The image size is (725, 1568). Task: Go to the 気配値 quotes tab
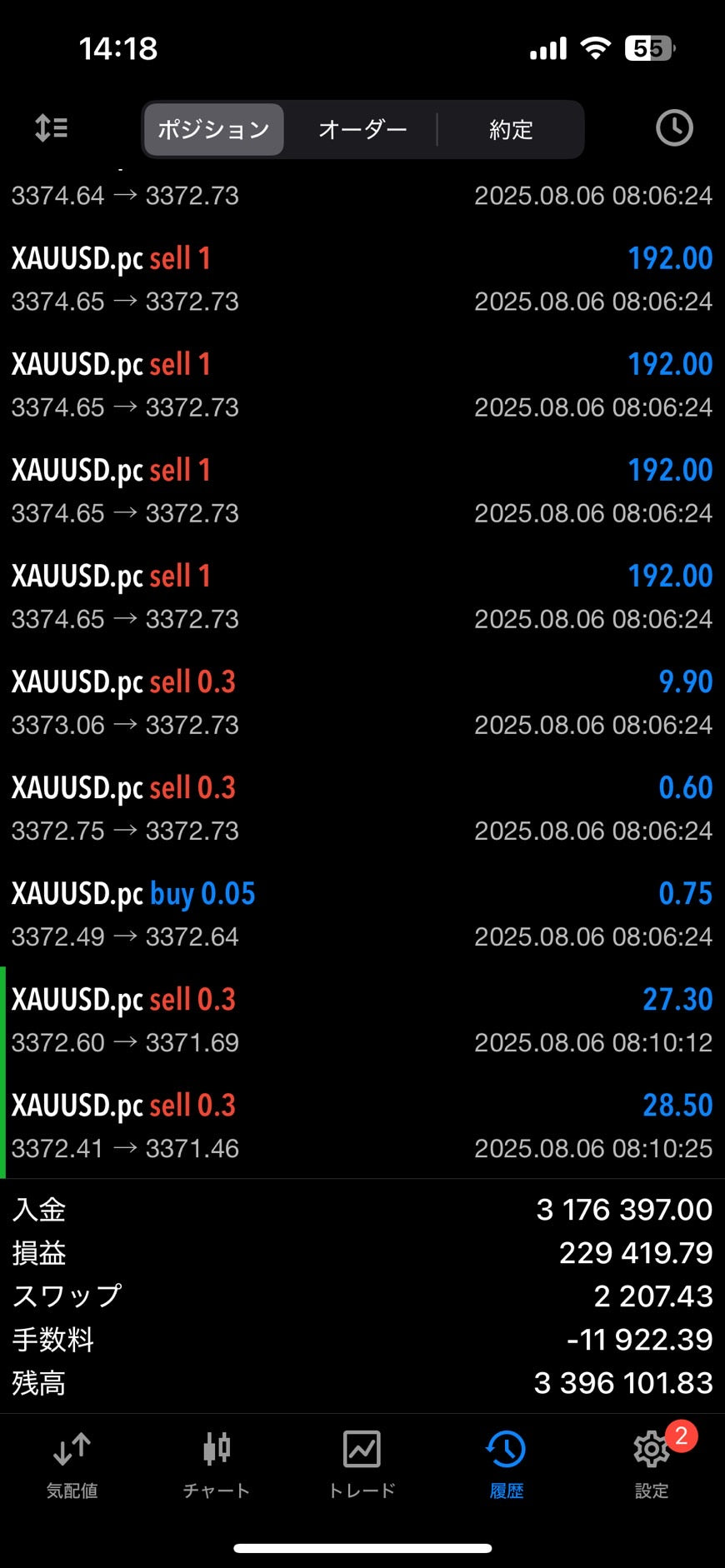pos(72,1466)
